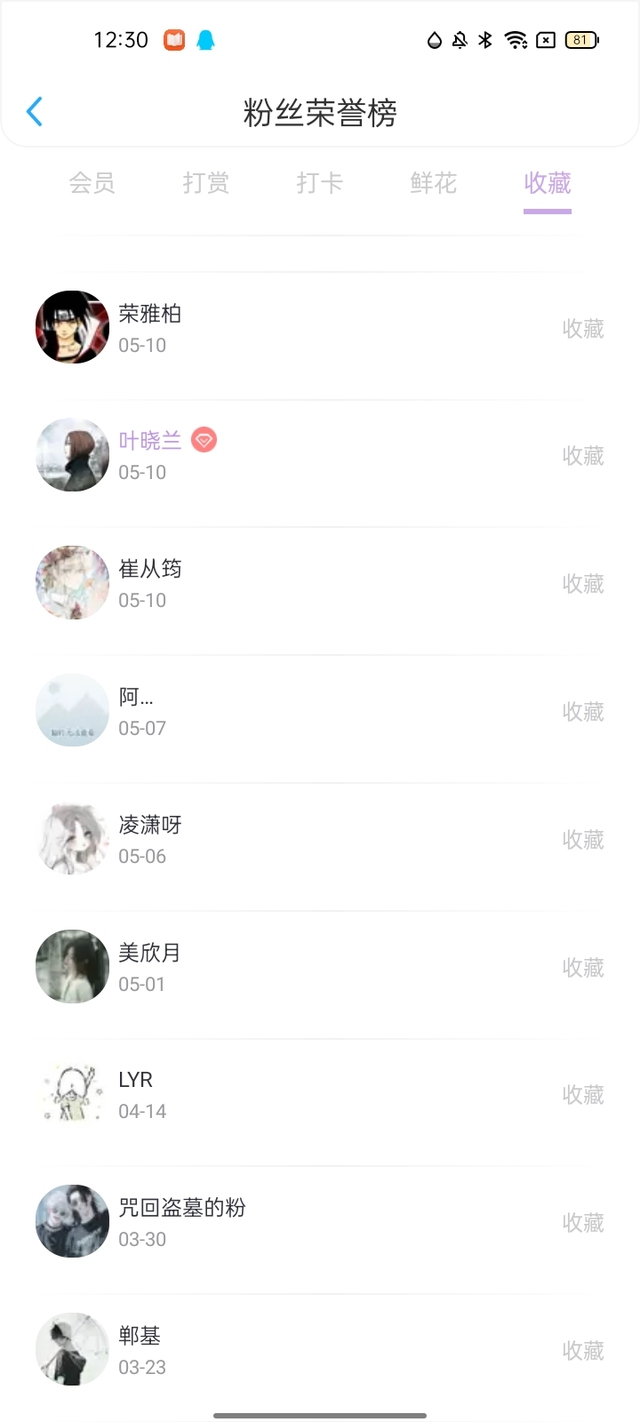Open the 打卡 tab
Screen dimensions: 640x1422
[x=320, y=183]
